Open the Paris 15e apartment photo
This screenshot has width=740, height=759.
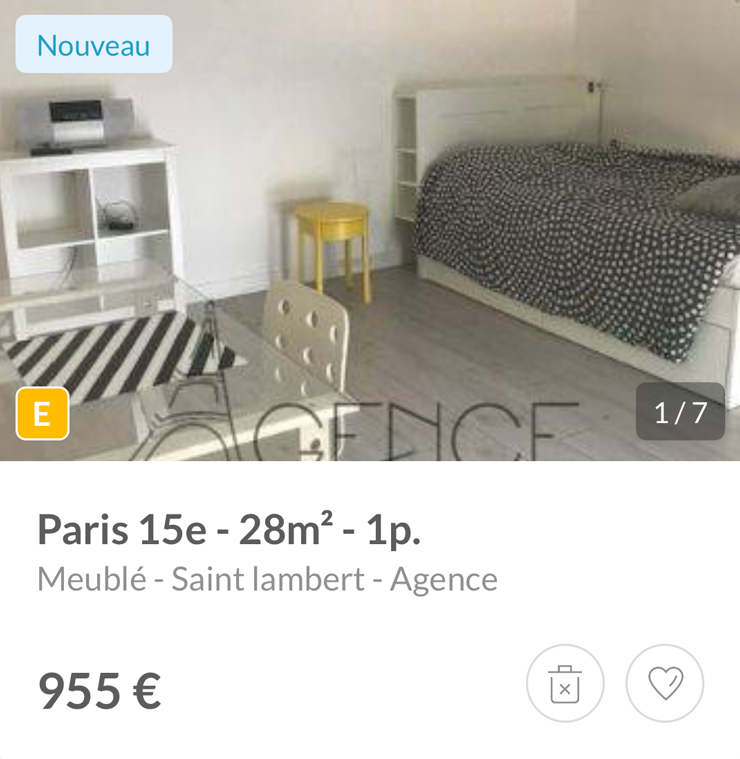[x=370, y=230]
